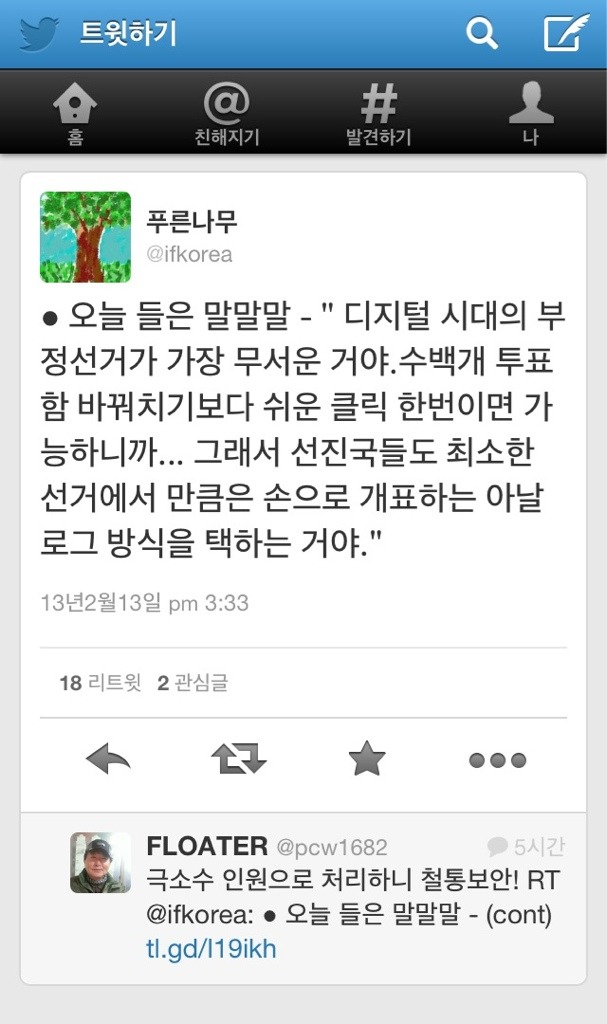Reply to 푸른나무's tweet

pos(108,760)
